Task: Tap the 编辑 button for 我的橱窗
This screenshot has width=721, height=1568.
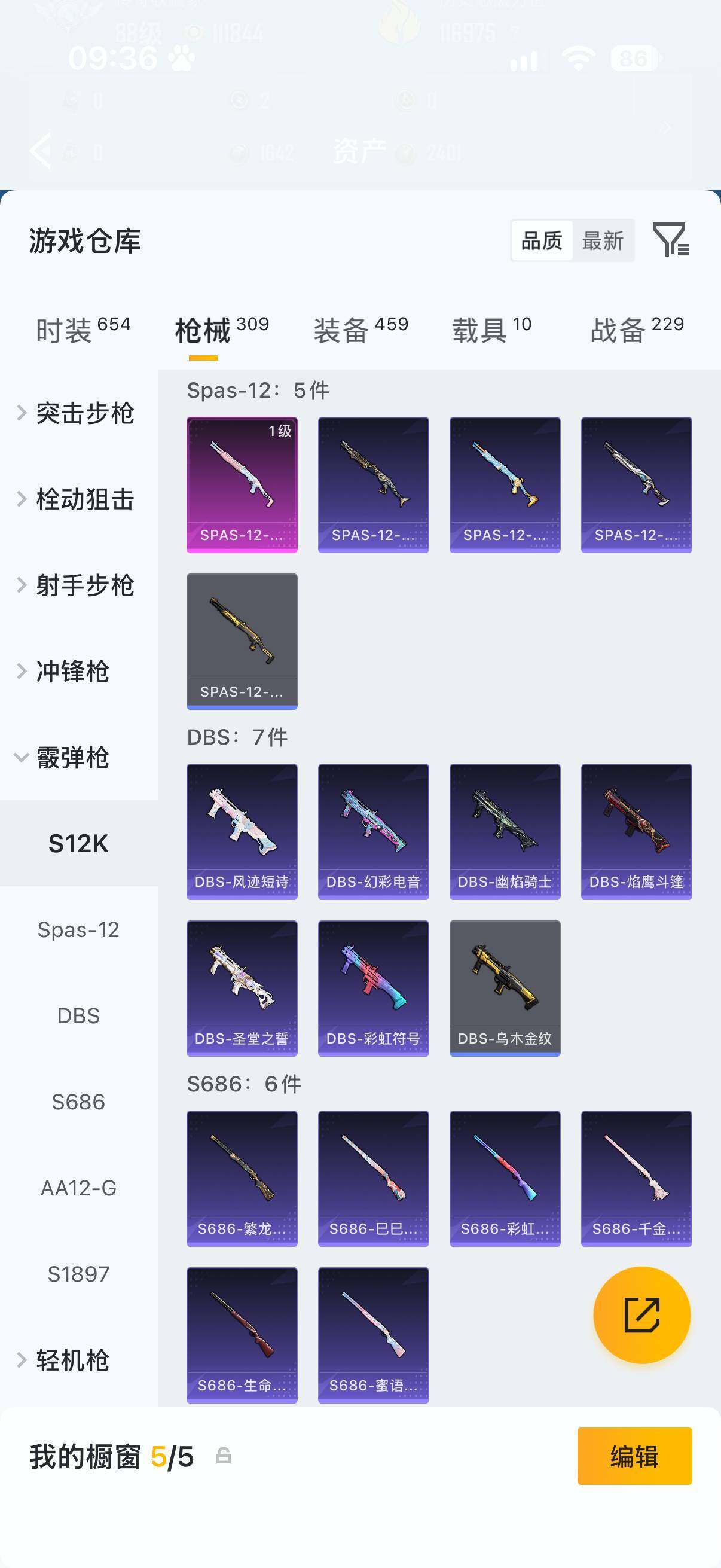Action: pos(634,1456)
